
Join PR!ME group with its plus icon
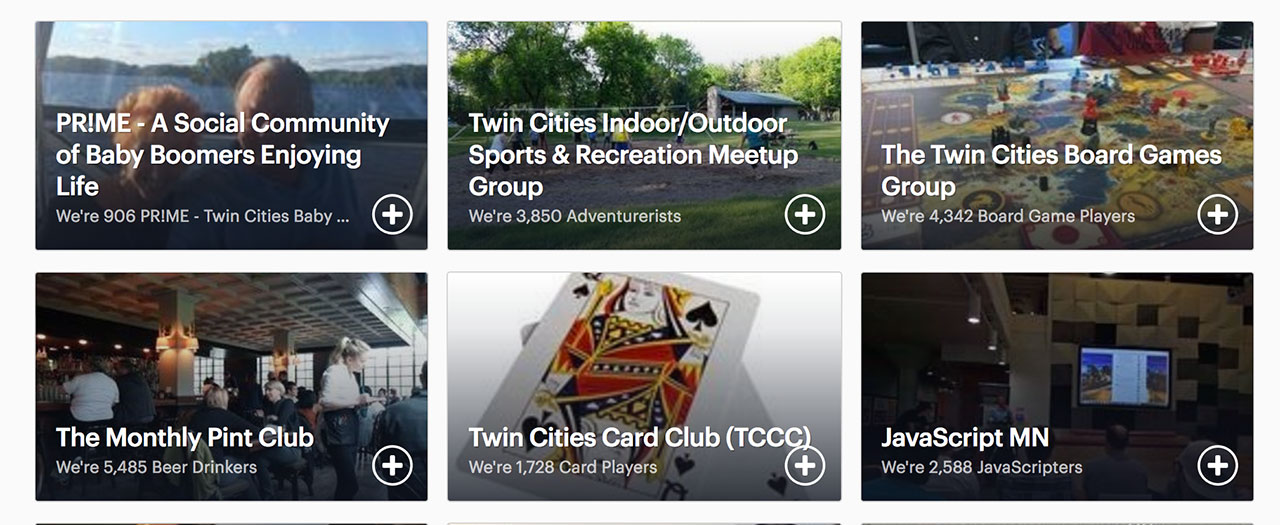392,214
